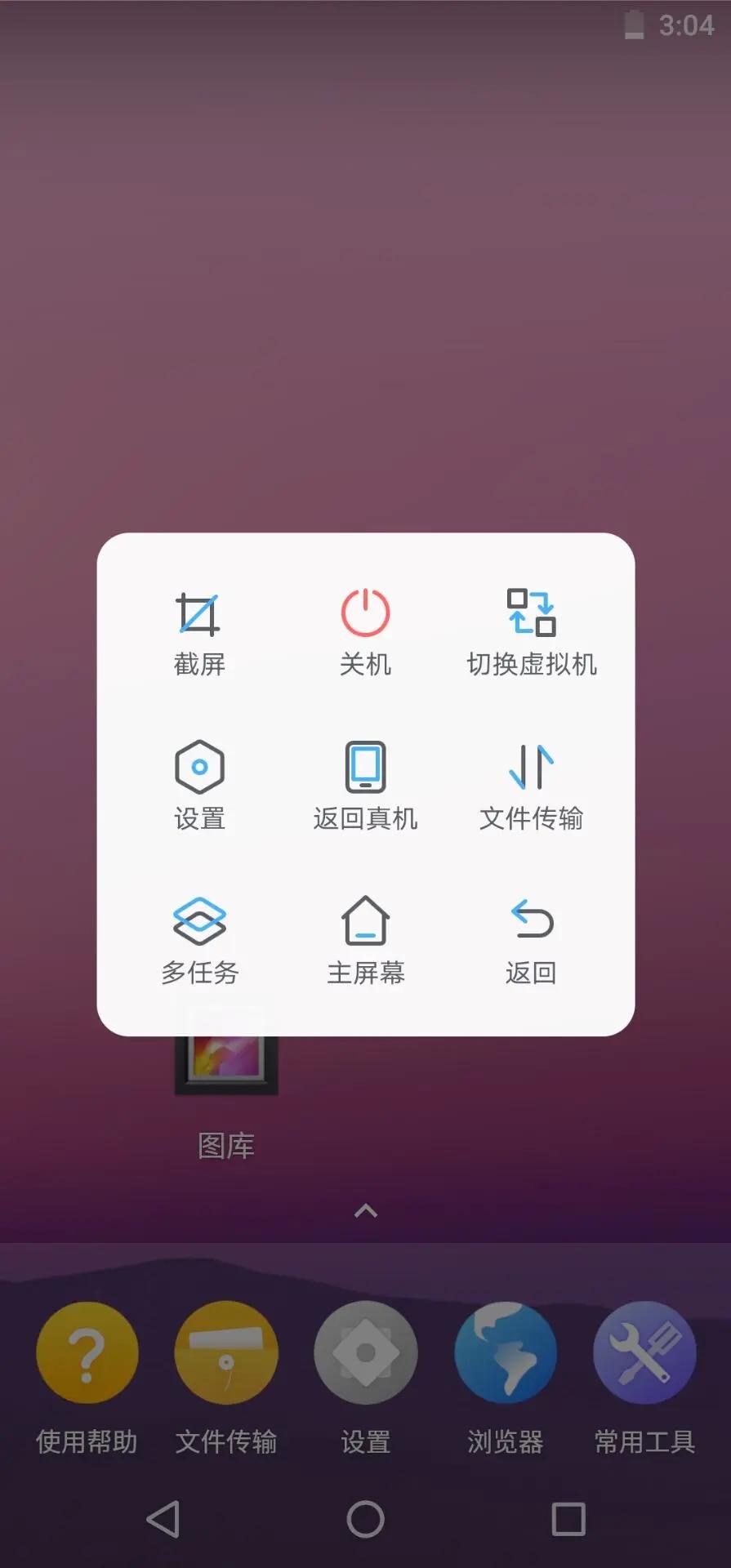Tap the system back triangle button
This screenshot has width=731, height=1568.
coord(163,1519)
